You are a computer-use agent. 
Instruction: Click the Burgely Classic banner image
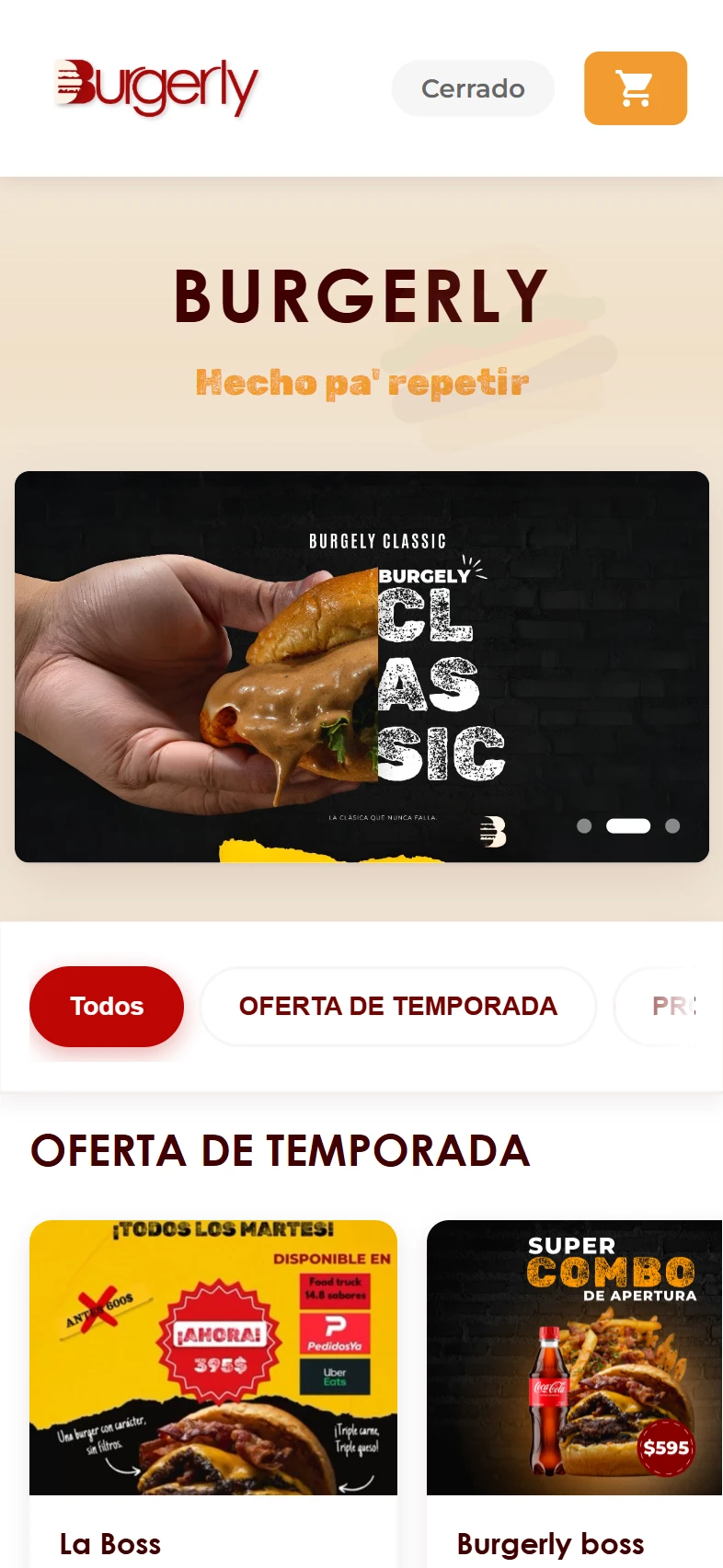(361, 666)
